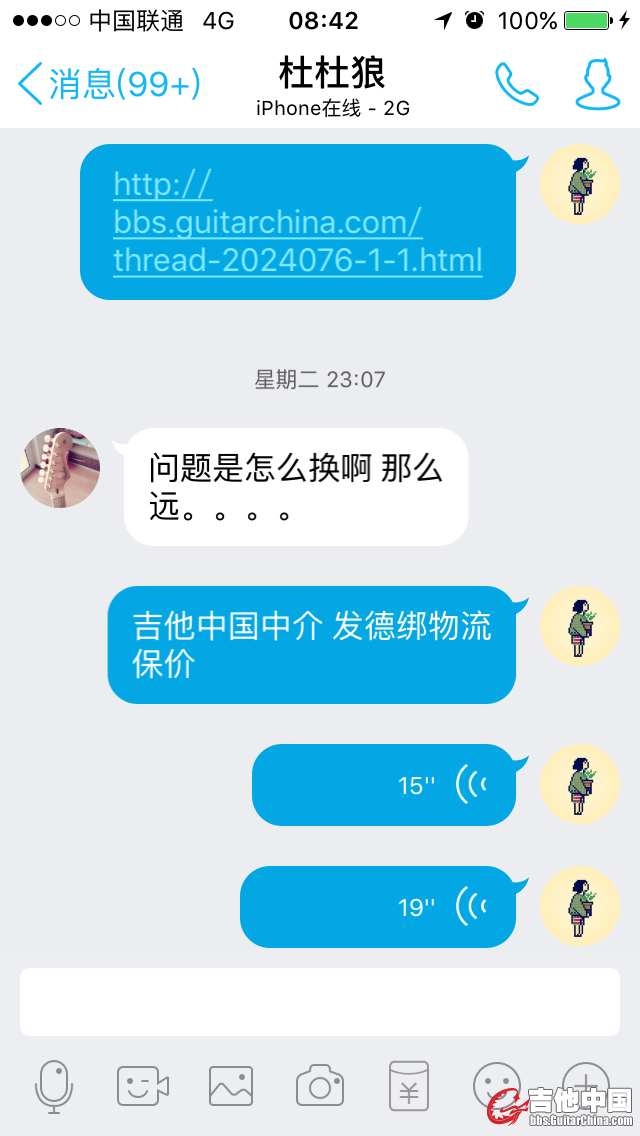Screen dimensions: 640x1136
Task: Open the guitarchina thread link
Action: [298, 222]
